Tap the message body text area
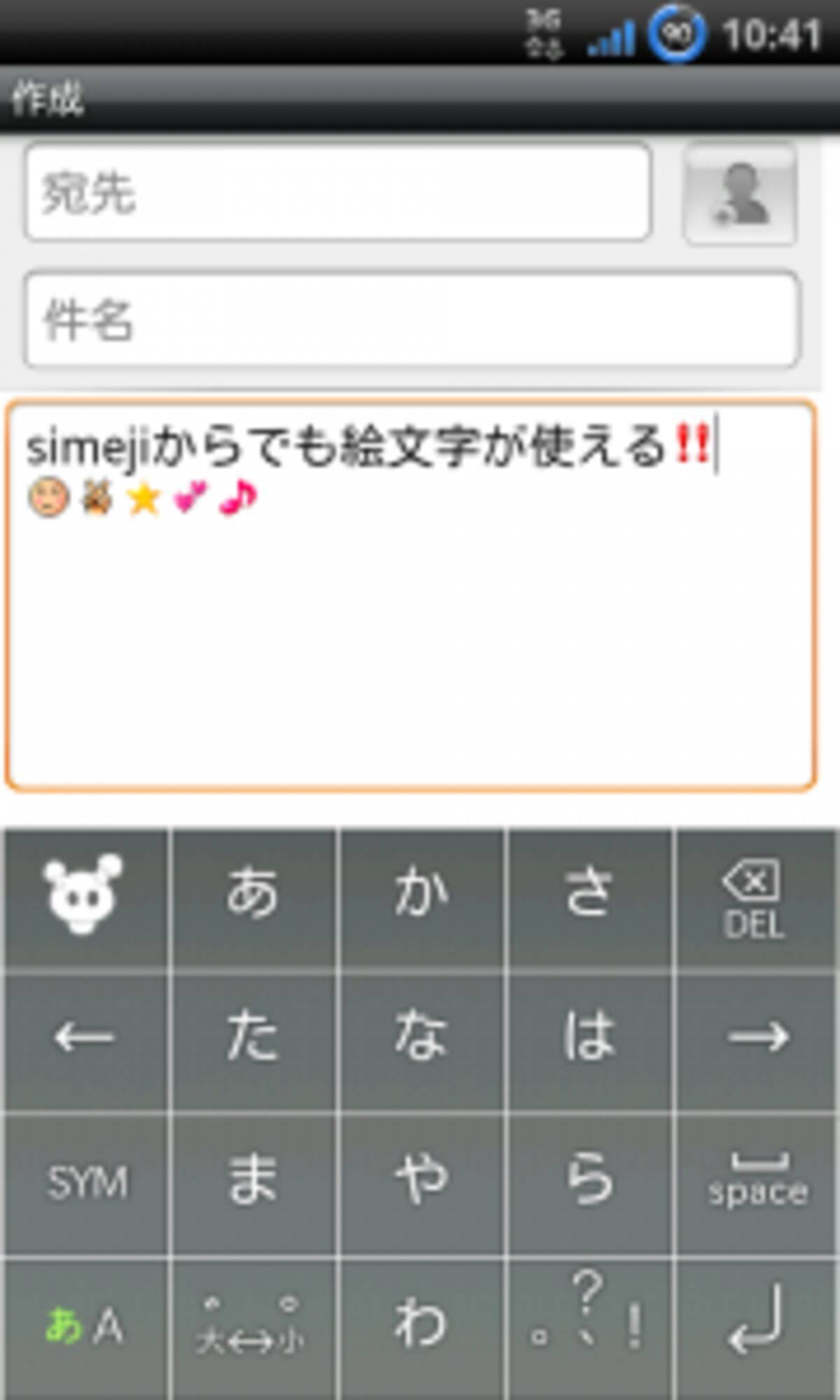Viewport: 840px width, 1400px height. point(412,630)
